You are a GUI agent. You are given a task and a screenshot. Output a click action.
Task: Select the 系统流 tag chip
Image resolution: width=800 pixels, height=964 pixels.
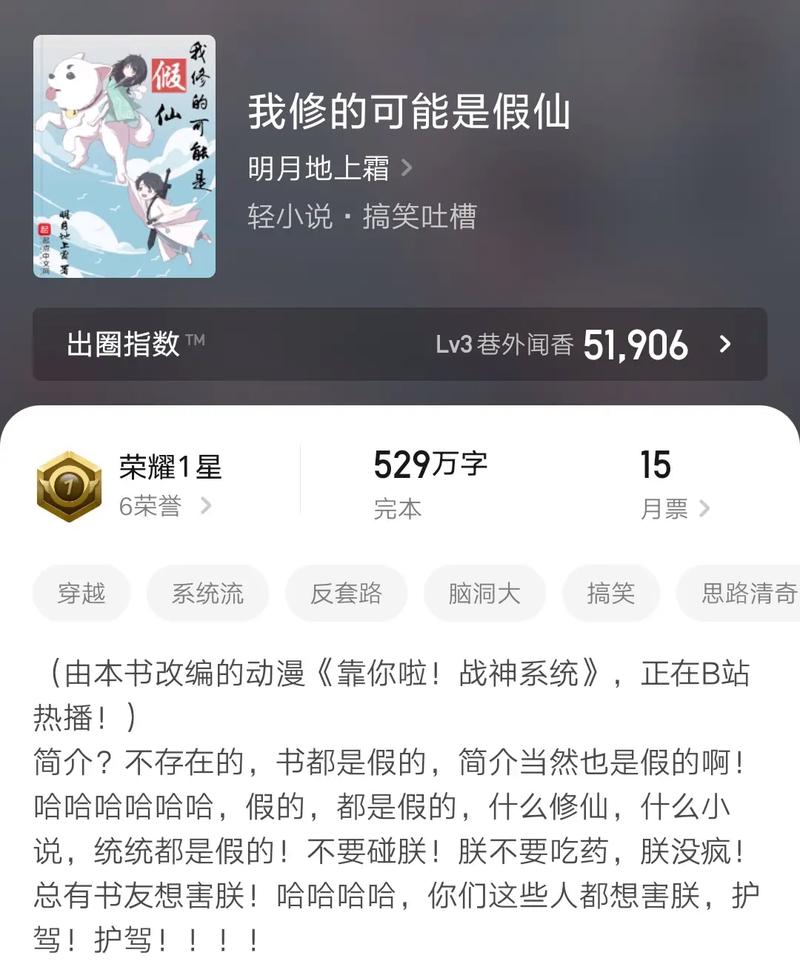point(207,593)
